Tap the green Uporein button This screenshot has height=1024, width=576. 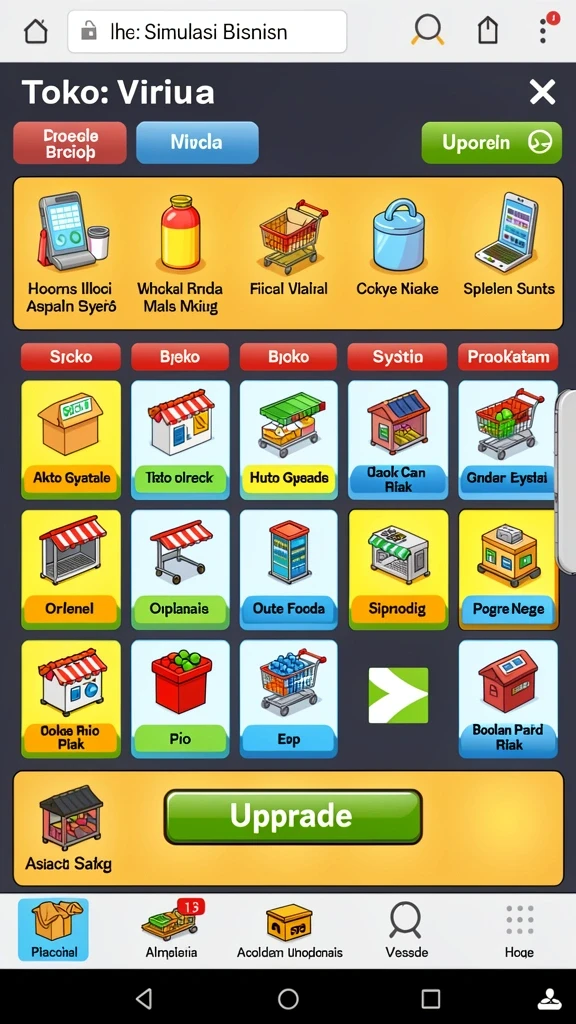491,142
